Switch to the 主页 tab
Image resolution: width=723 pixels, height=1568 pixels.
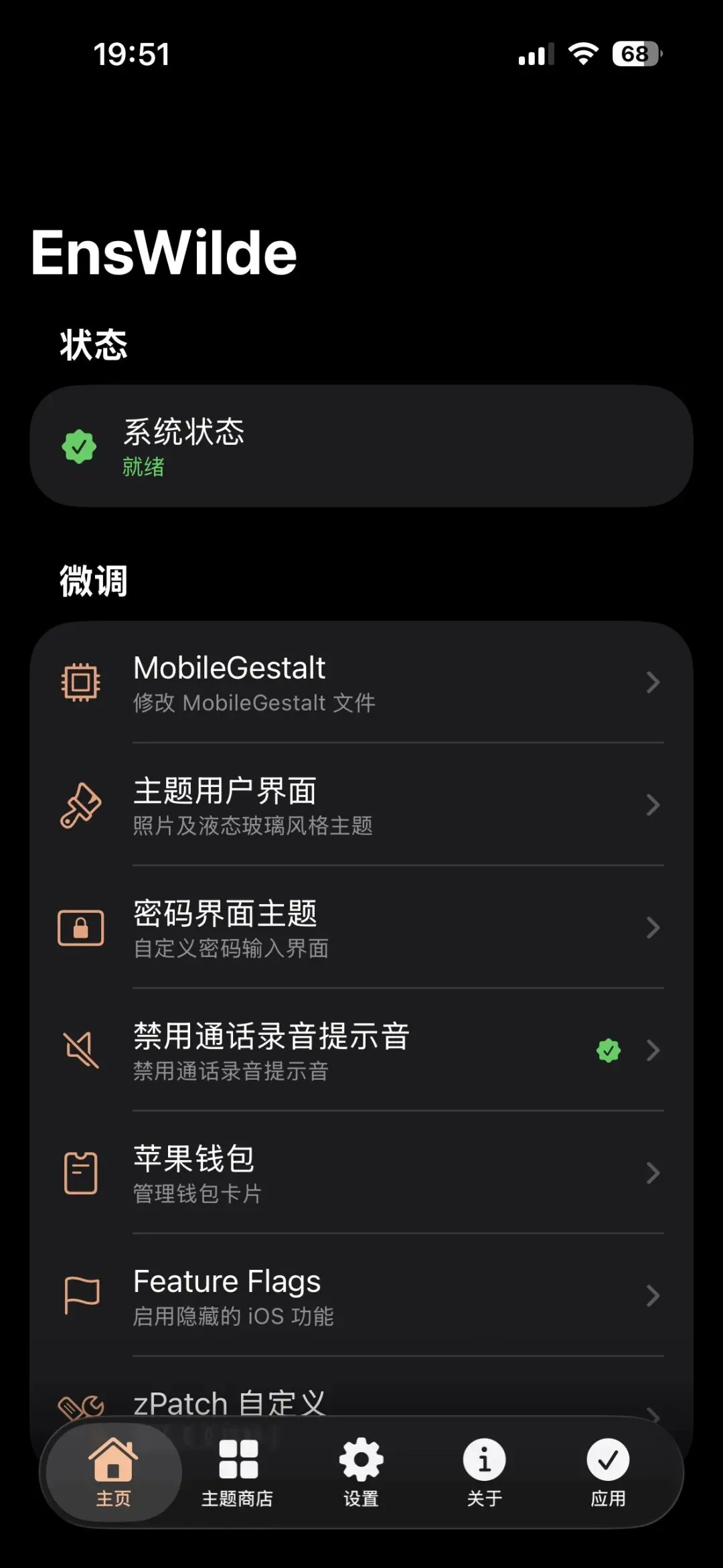(x=113, y=1472)
